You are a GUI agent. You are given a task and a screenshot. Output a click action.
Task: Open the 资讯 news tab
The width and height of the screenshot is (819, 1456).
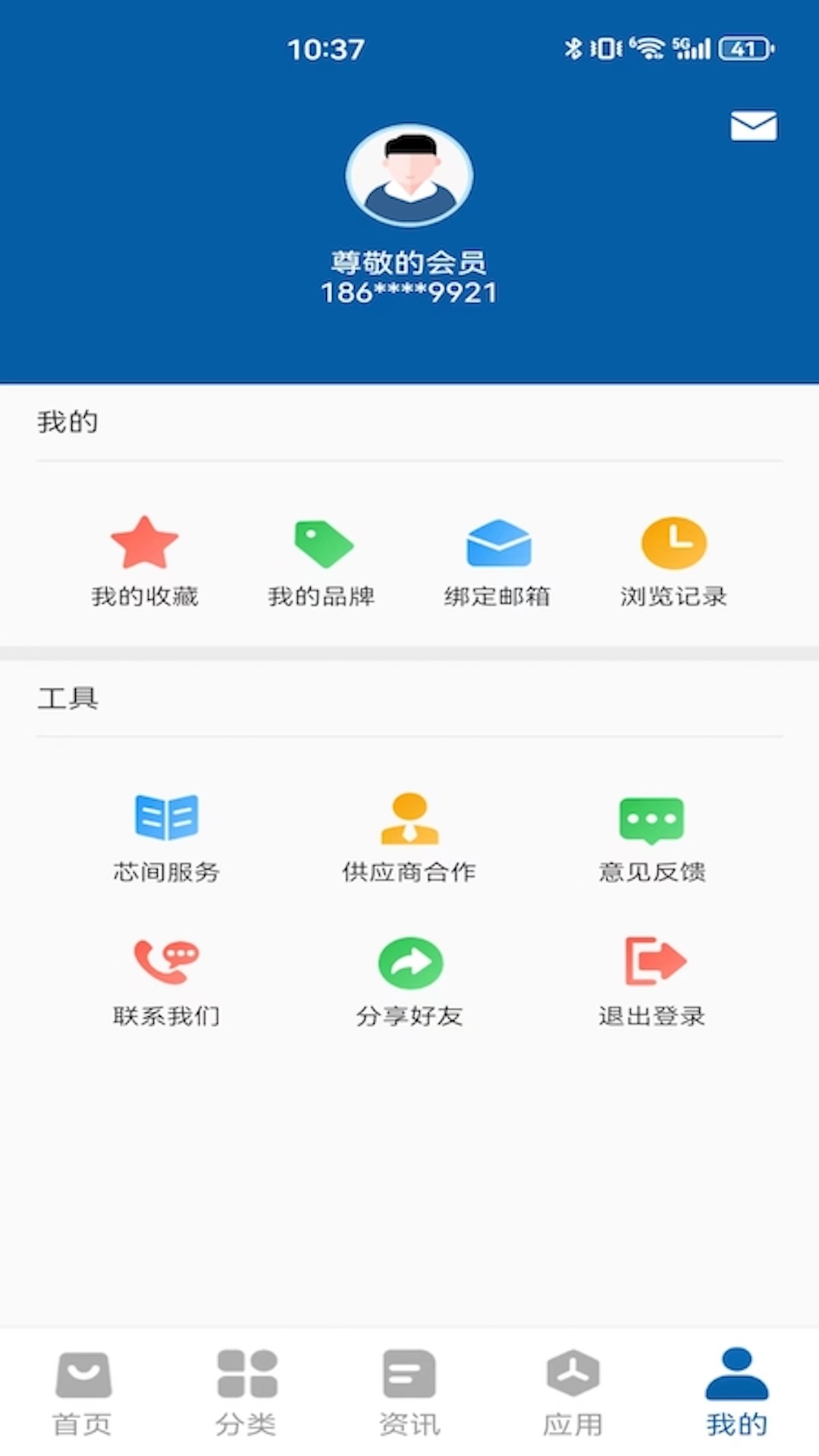pyautogui.click(x=409, y=1395)
